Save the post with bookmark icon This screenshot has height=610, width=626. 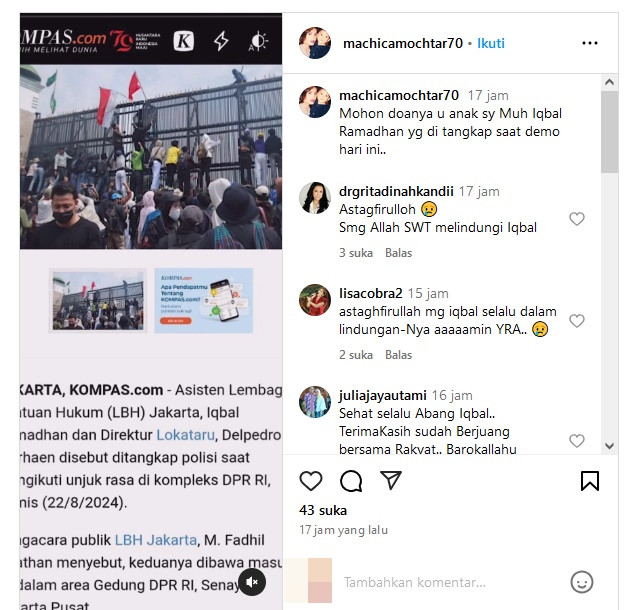point(590,481)
